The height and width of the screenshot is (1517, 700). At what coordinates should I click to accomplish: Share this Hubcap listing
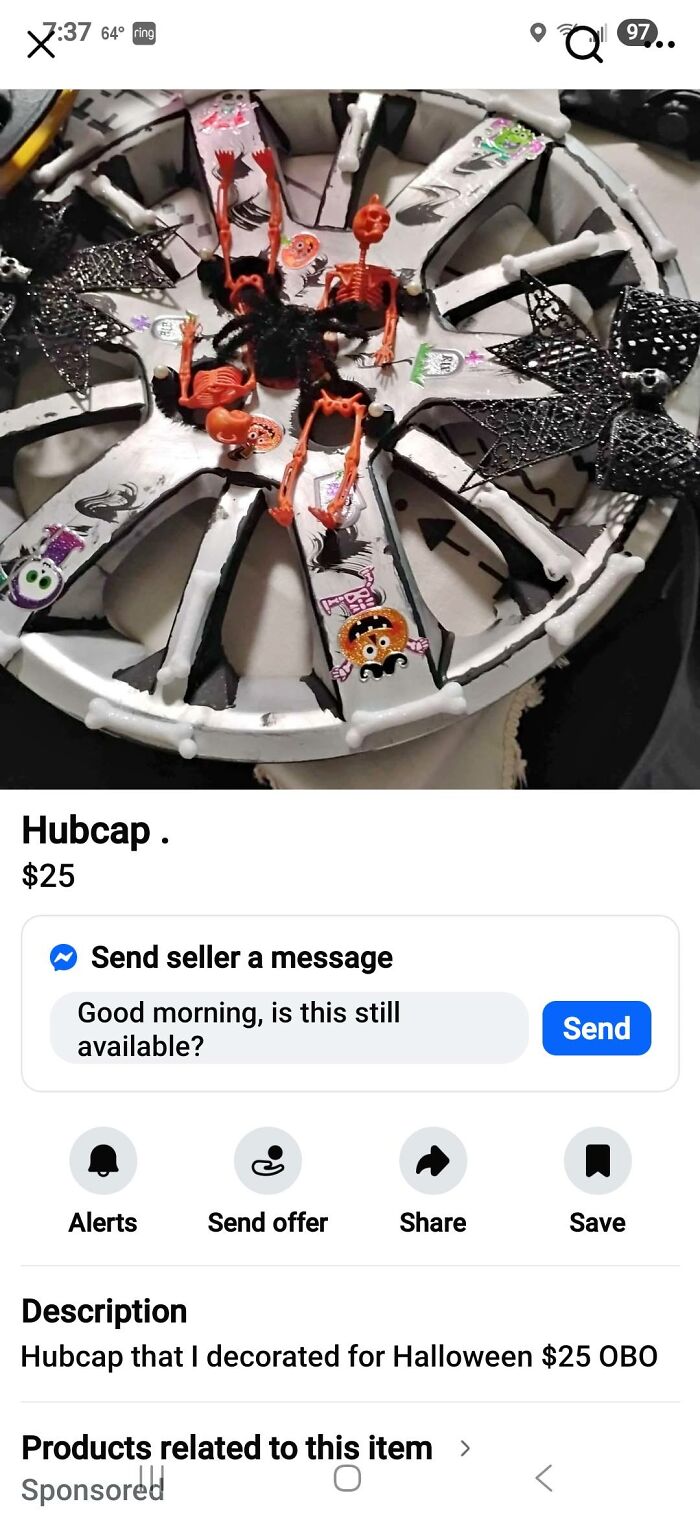(x=432, y=1161)
